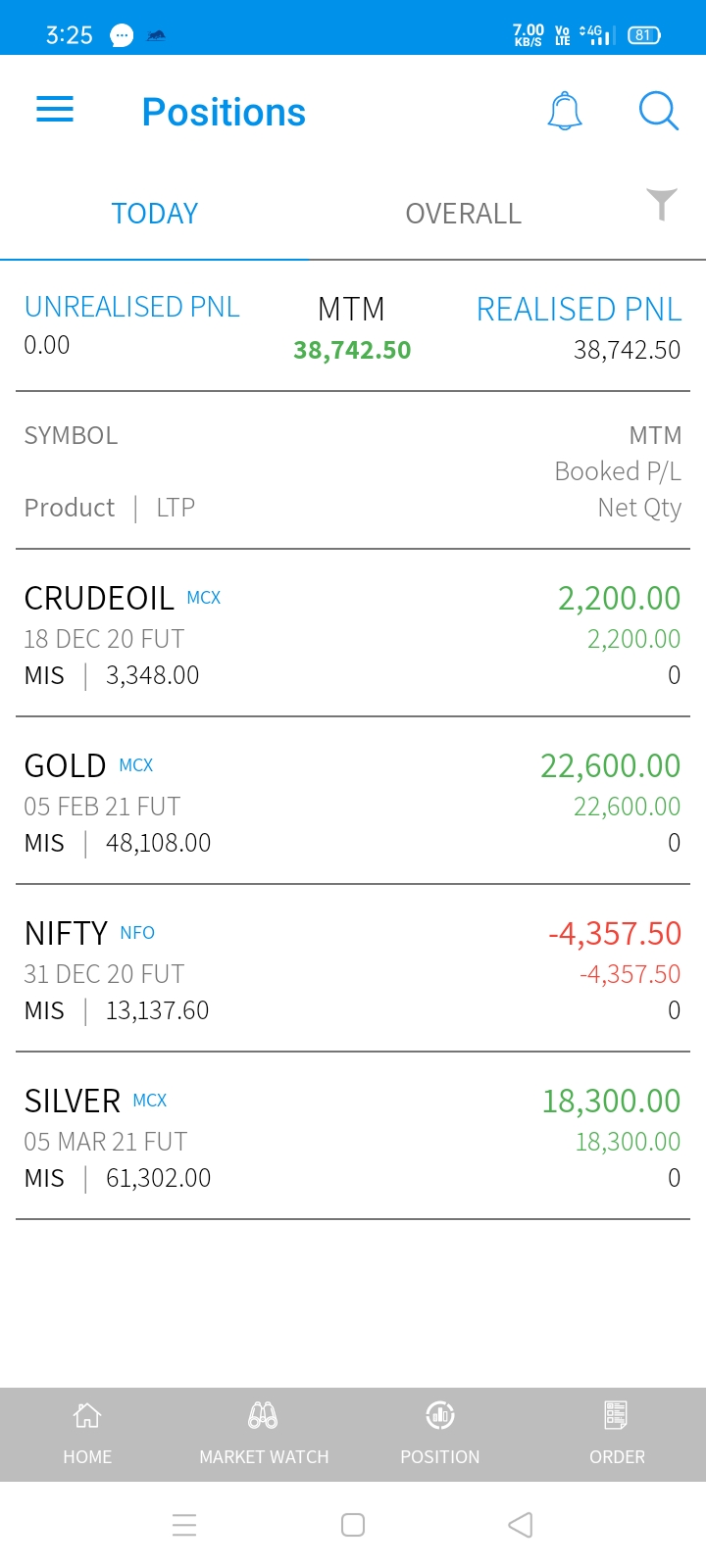This screenshot has height=1568, width=706.
Task: Open the CRUDEOIL 18 DEC 20 FUT position
Action: pos(353,635)
